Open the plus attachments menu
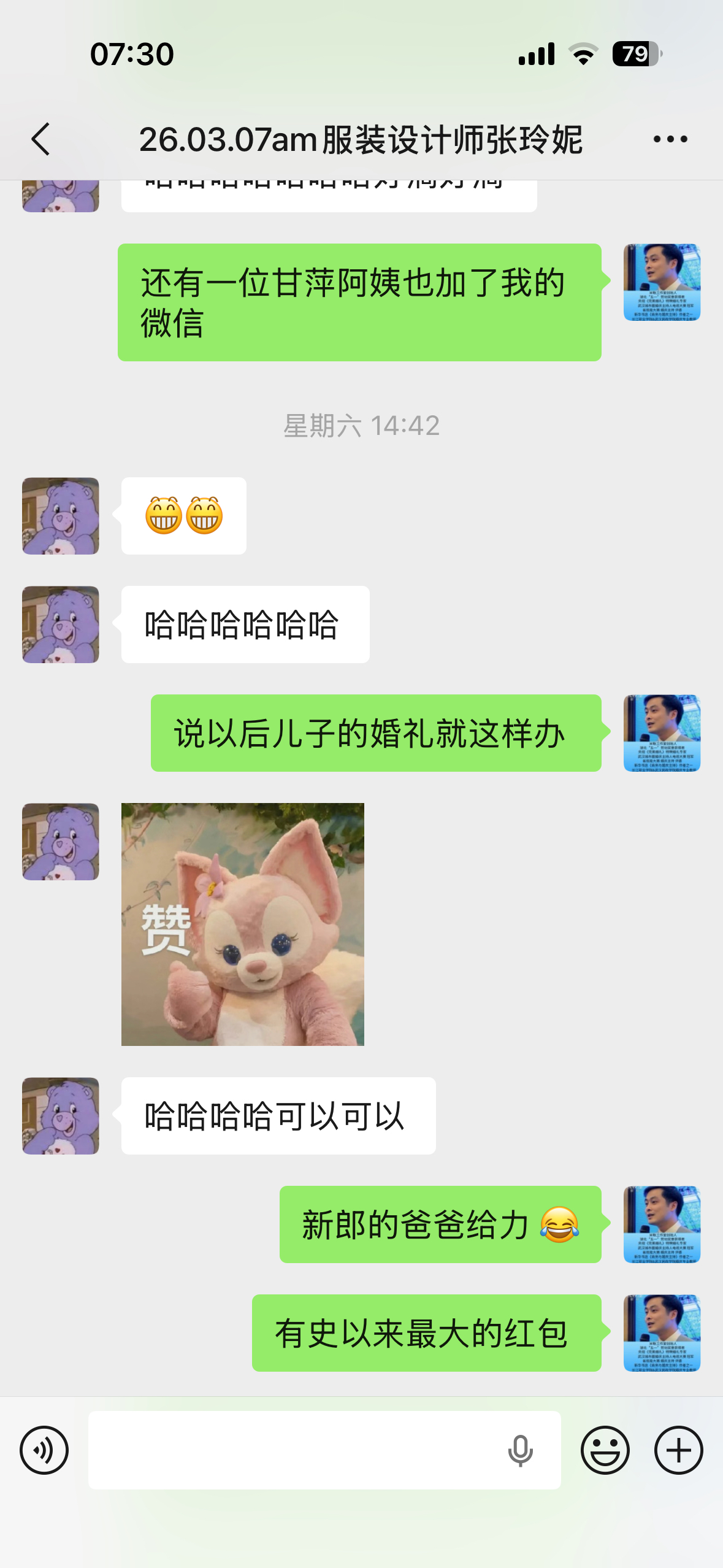 pos(678,1450)
